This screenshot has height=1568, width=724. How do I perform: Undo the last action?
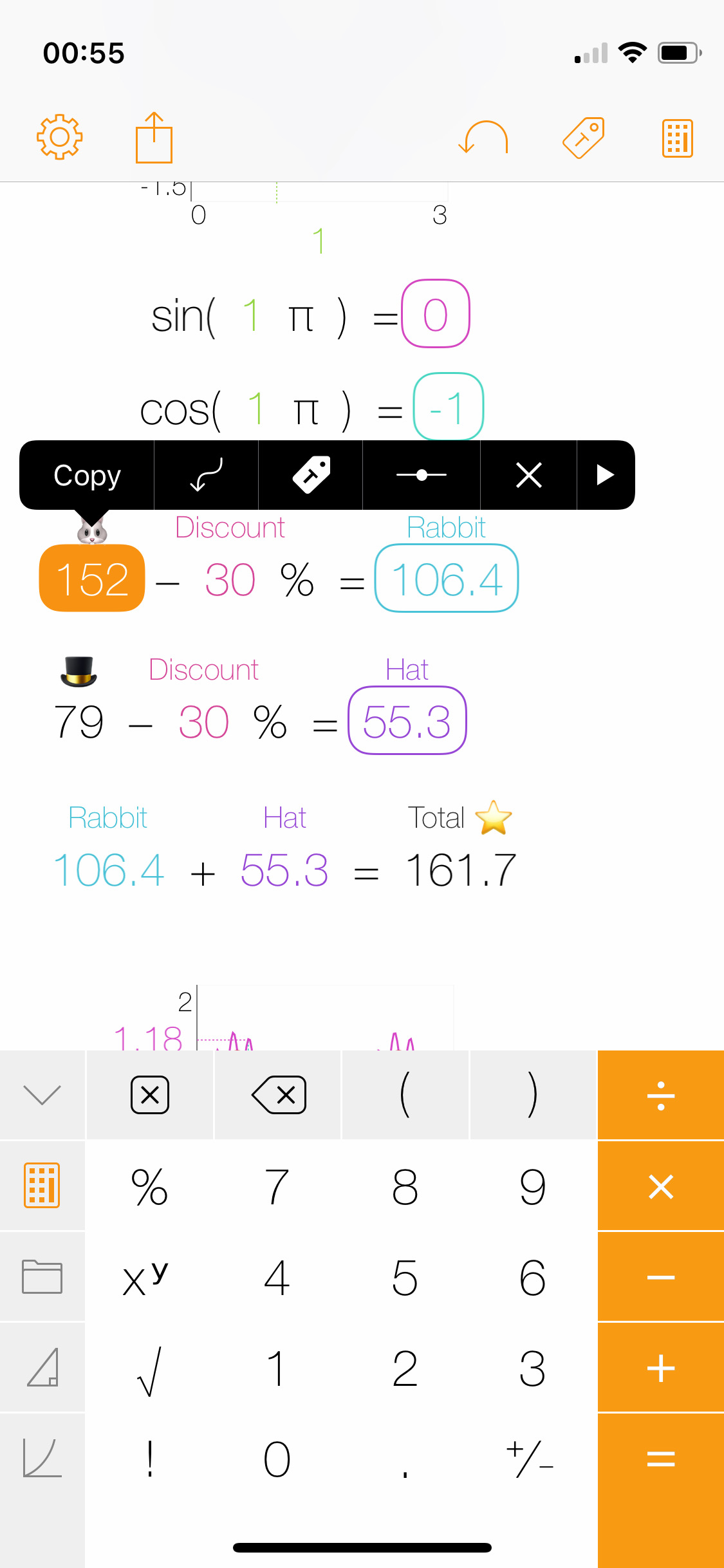click(484, 137)
